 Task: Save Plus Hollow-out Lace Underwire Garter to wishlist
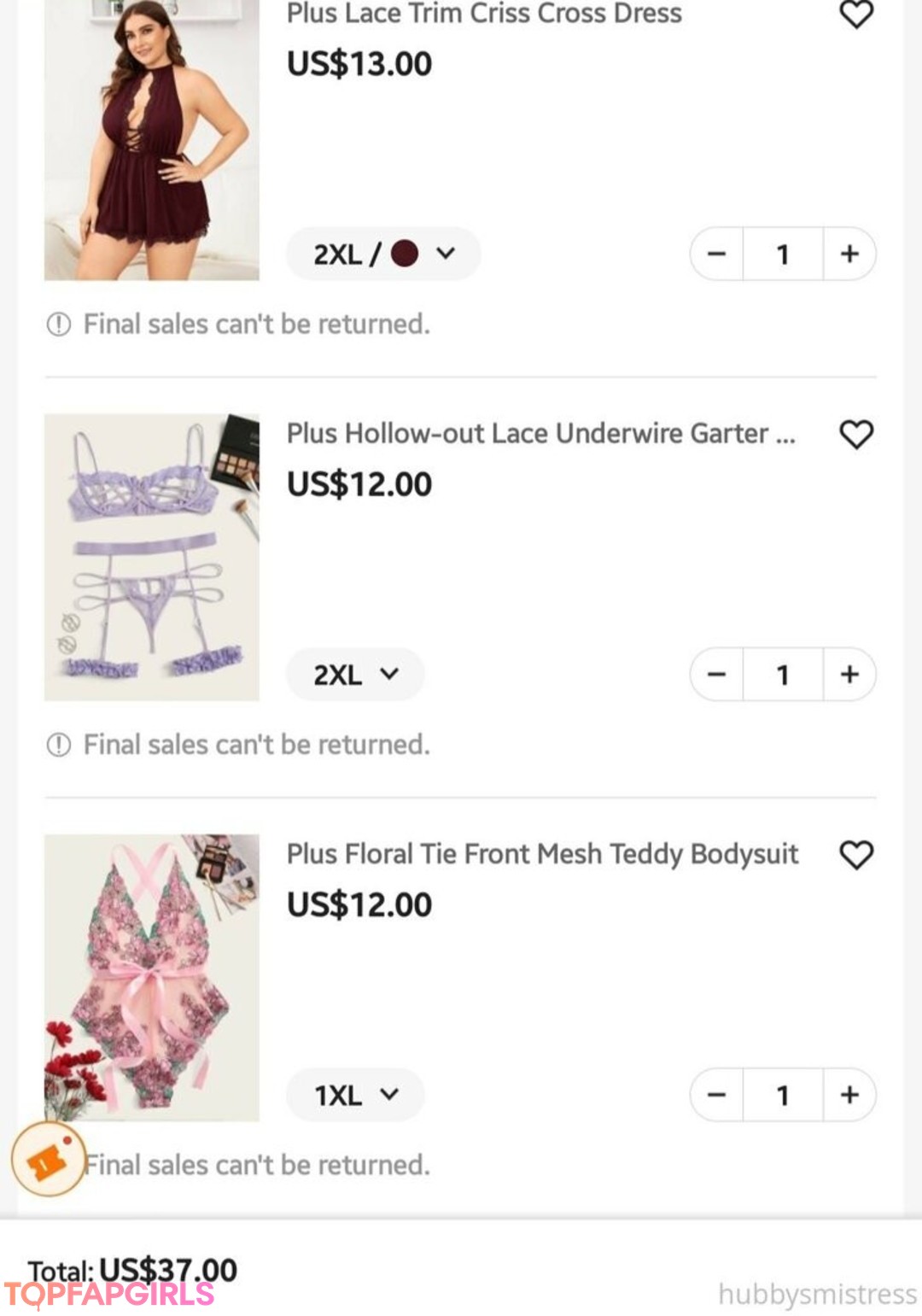855,435
